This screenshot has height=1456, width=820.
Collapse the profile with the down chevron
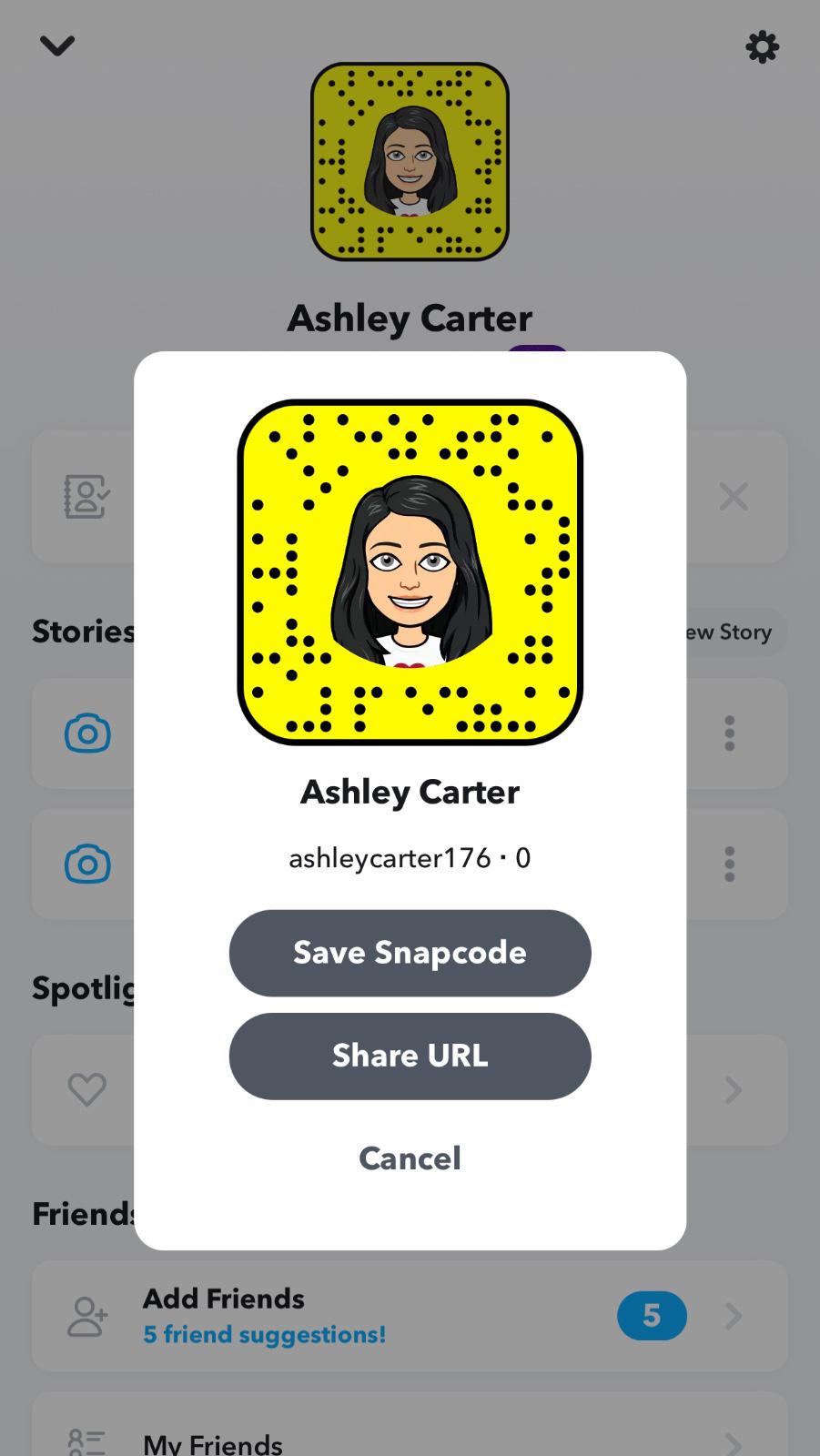point(57,45)
